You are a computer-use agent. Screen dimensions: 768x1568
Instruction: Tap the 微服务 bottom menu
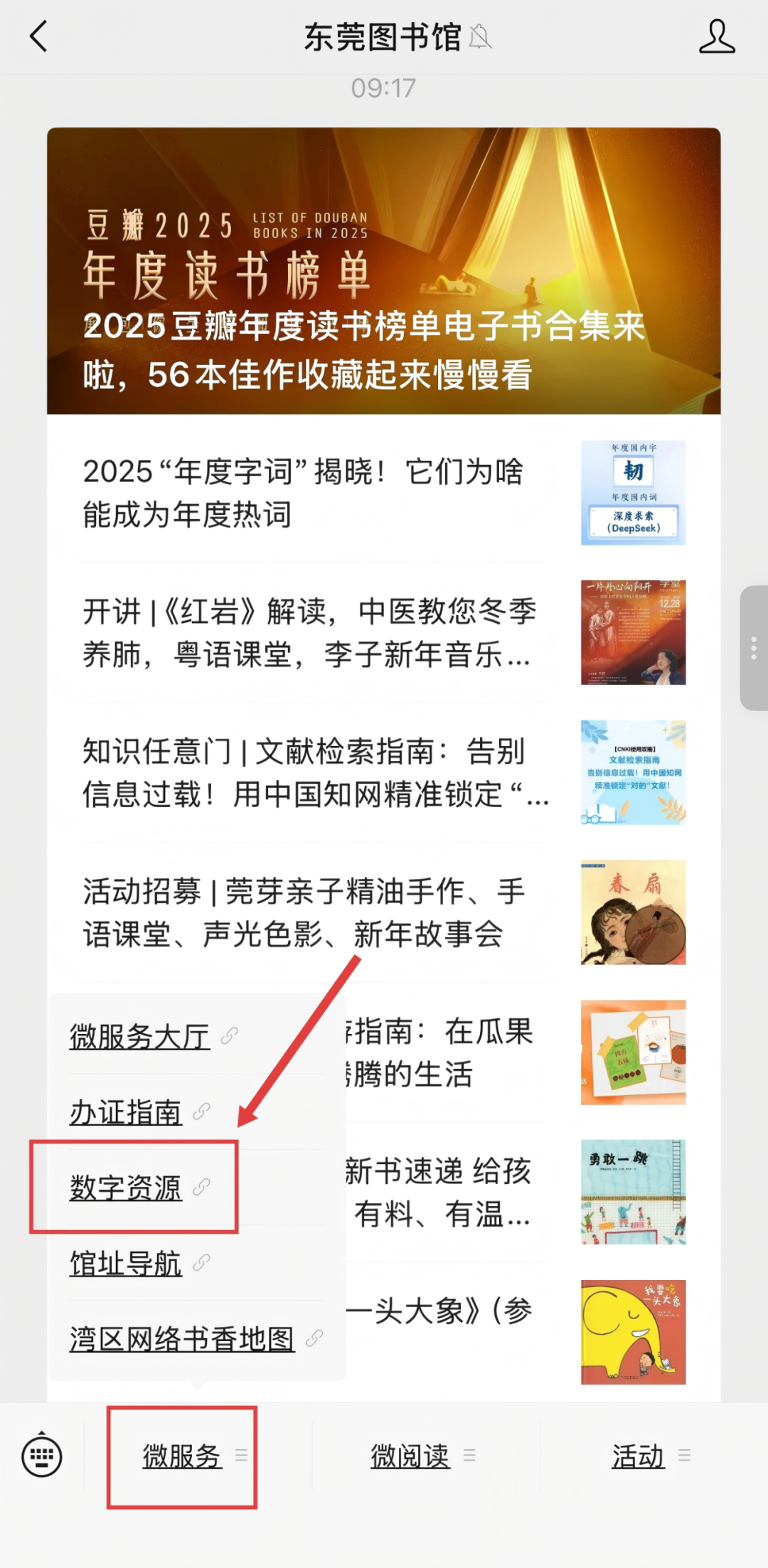point(183,1456)
